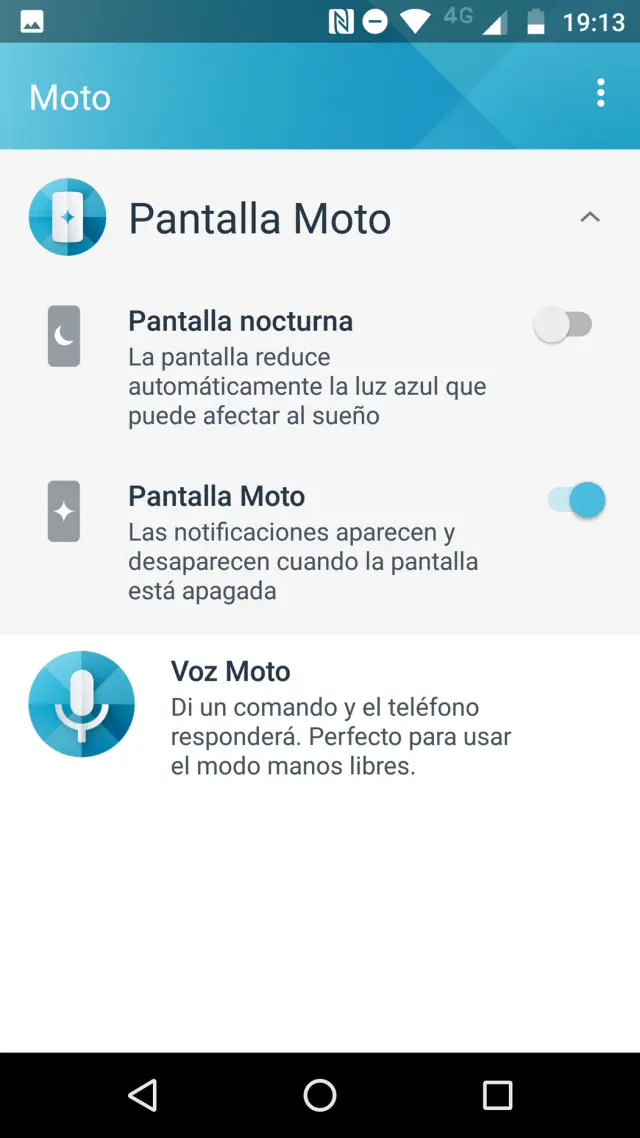The image size is (640, 1138).
Task: Go back with the system back button
Action: click(143, 1095)
